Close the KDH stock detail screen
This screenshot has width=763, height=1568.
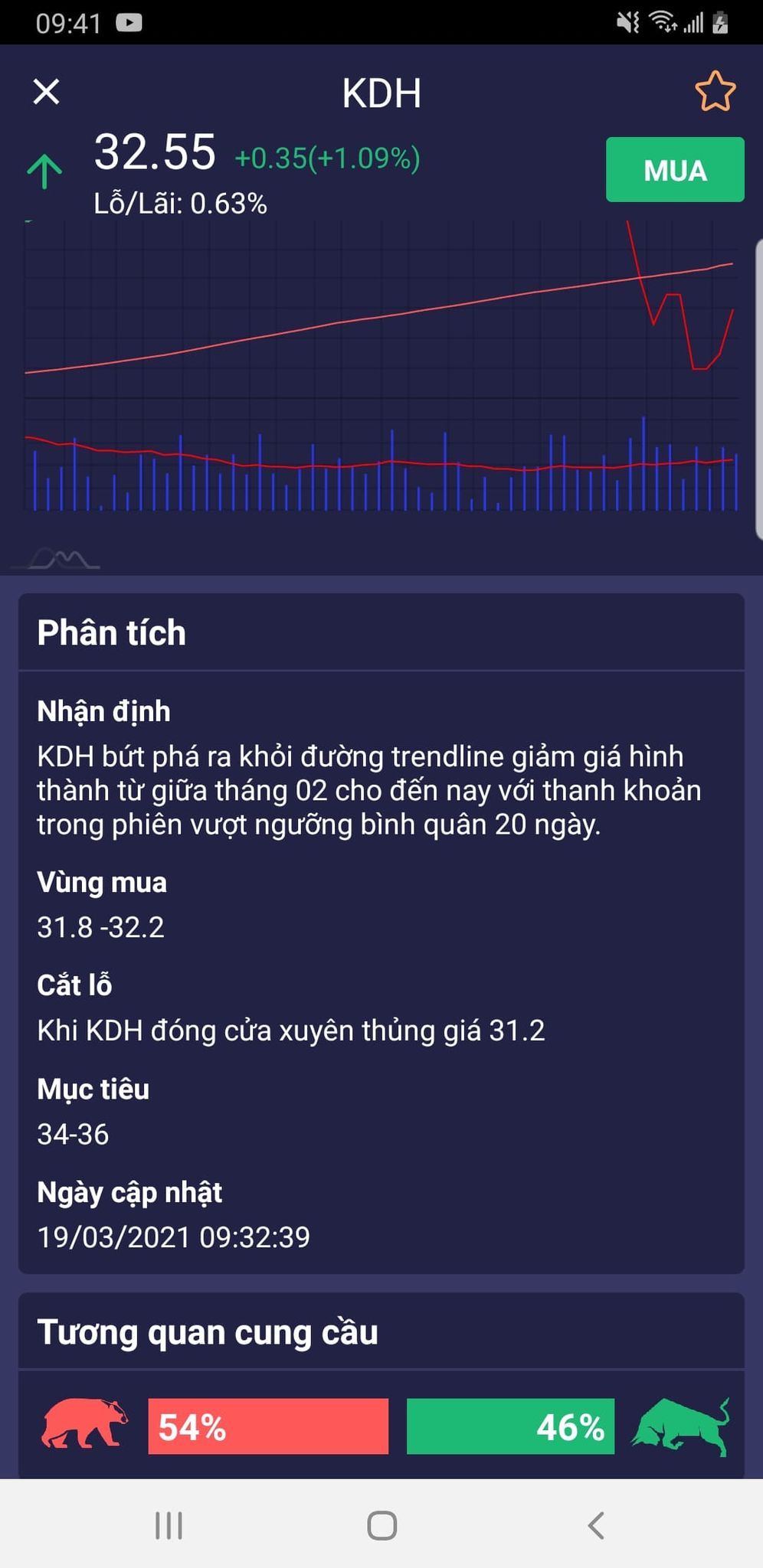point(47,92)
